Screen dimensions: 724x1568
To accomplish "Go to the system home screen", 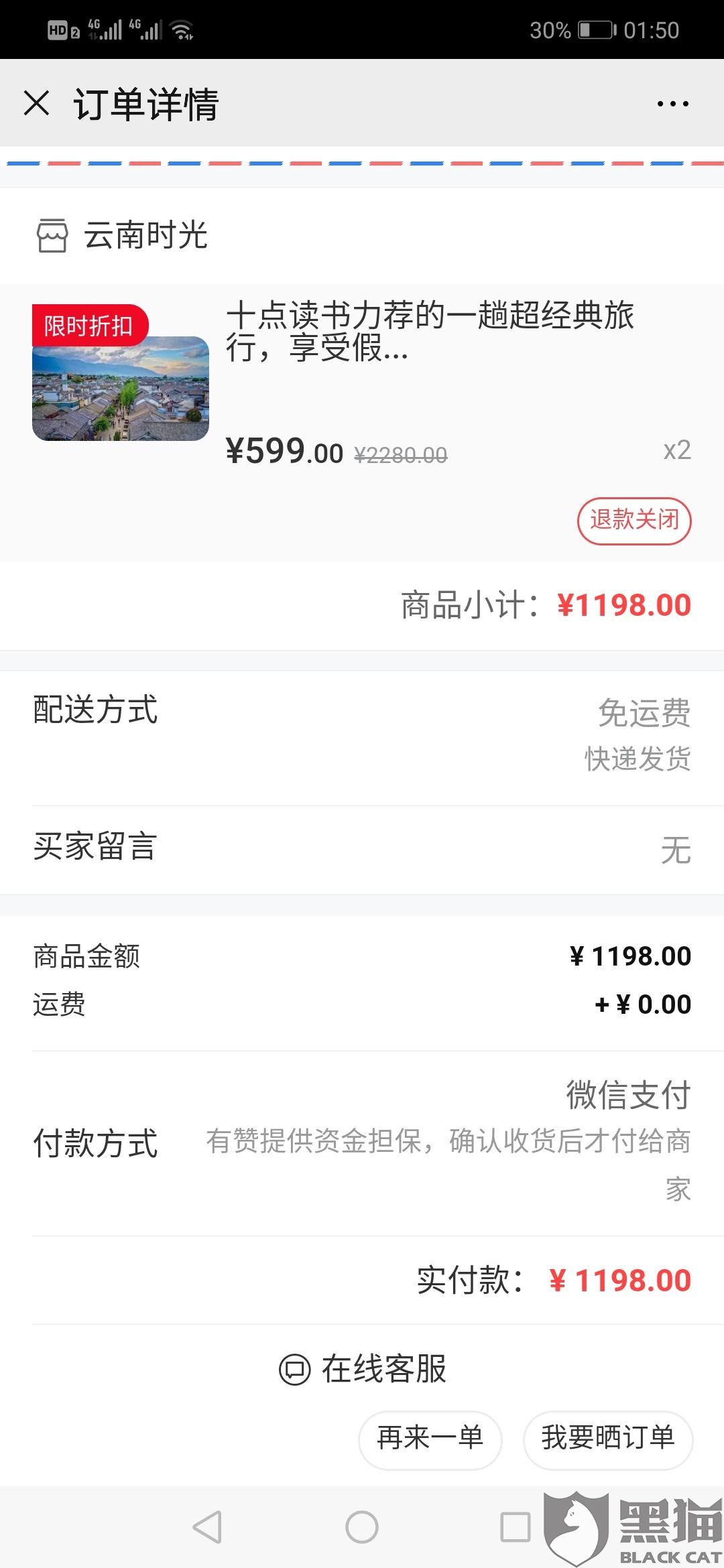I will coord(362,1528).
